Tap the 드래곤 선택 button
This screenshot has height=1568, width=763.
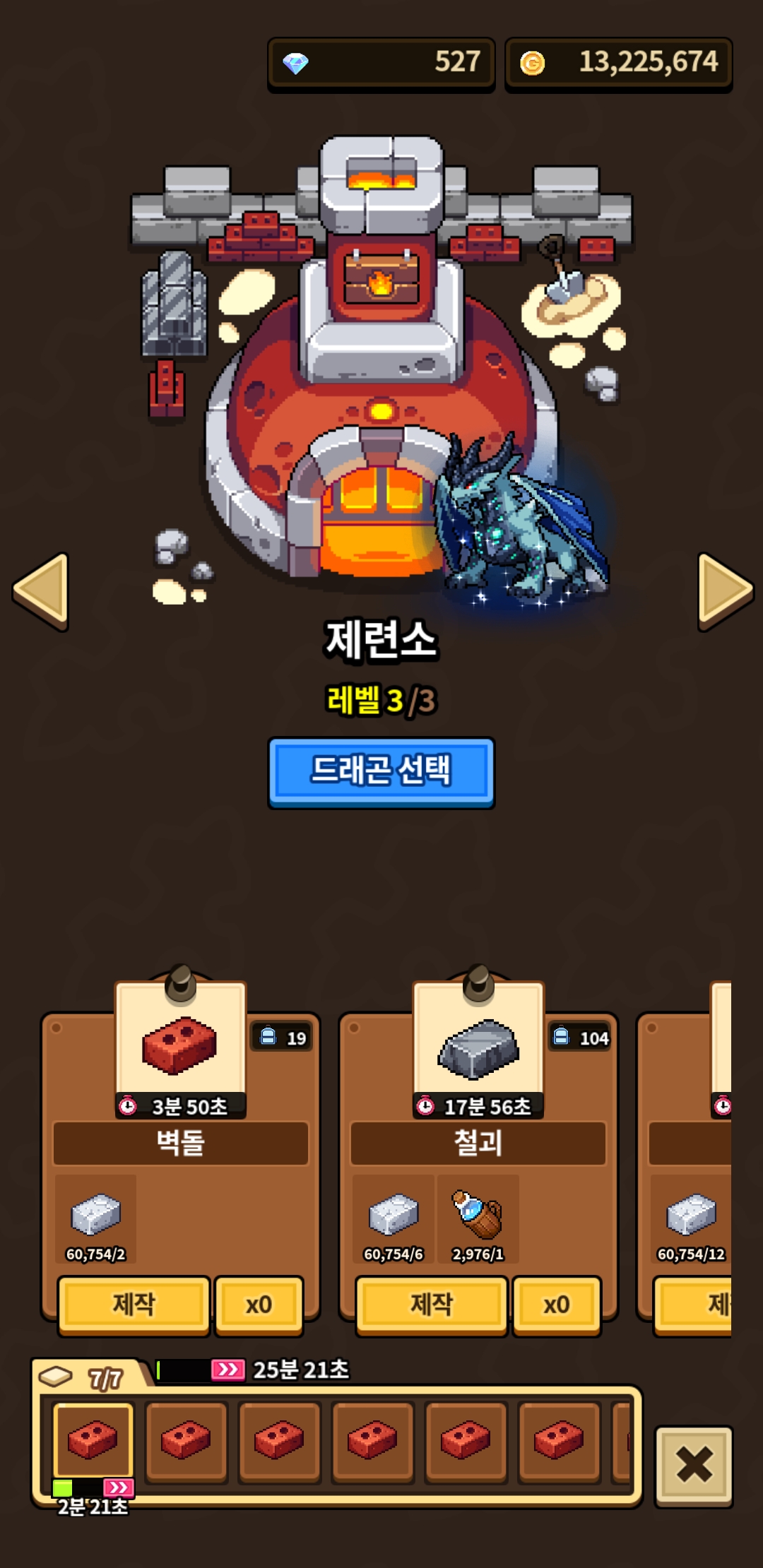click(x=381, y=771)
